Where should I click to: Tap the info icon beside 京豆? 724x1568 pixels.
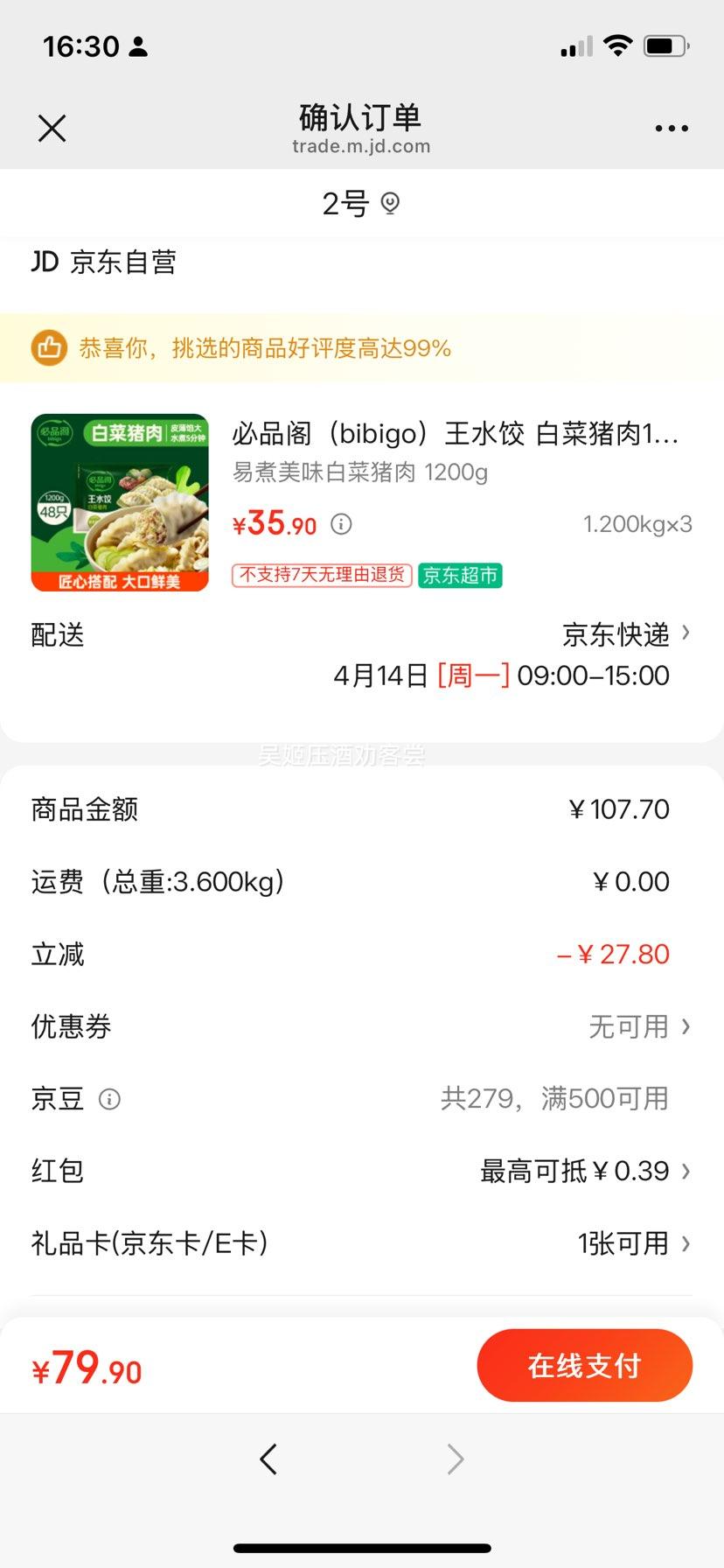coord(110,1099)
